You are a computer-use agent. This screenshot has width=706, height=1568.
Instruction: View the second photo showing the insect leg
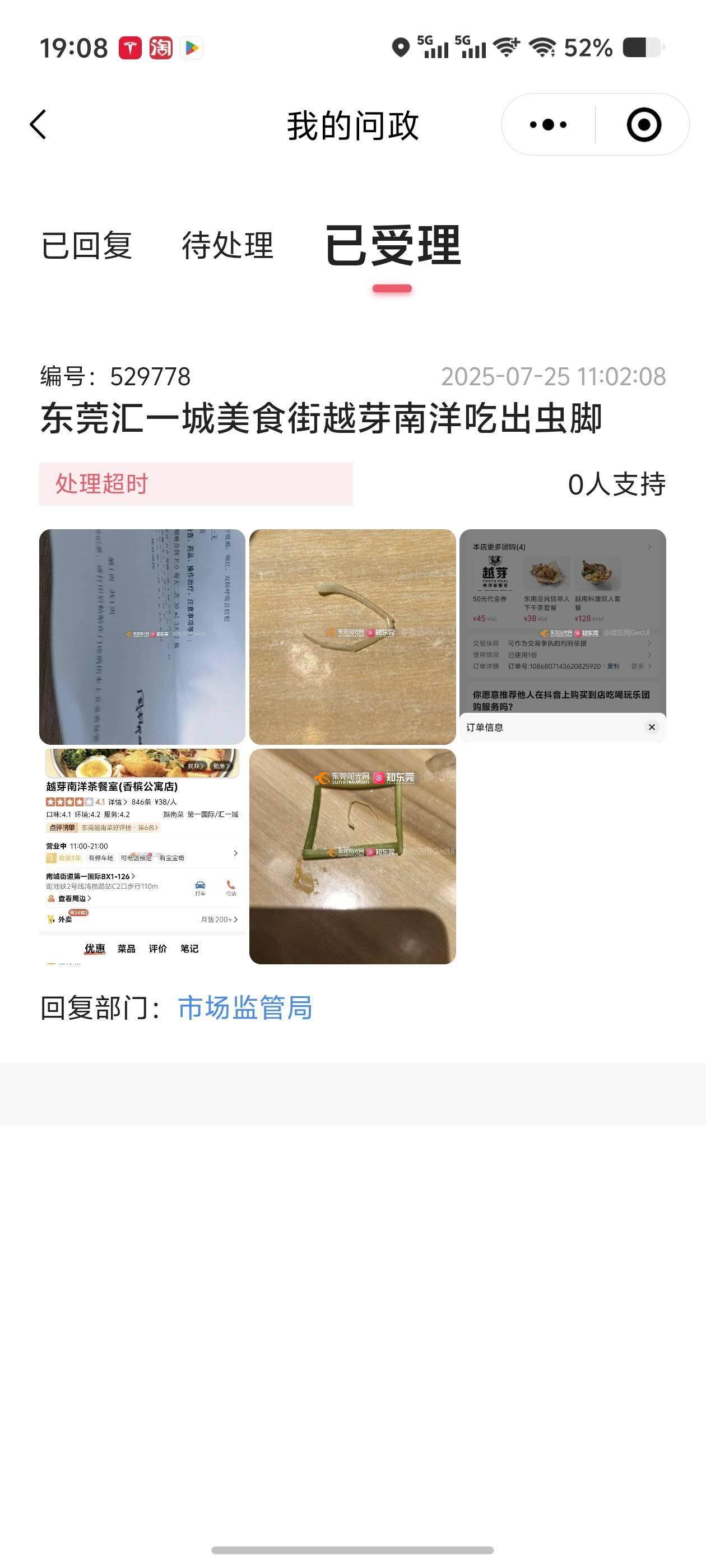[352, 637]
